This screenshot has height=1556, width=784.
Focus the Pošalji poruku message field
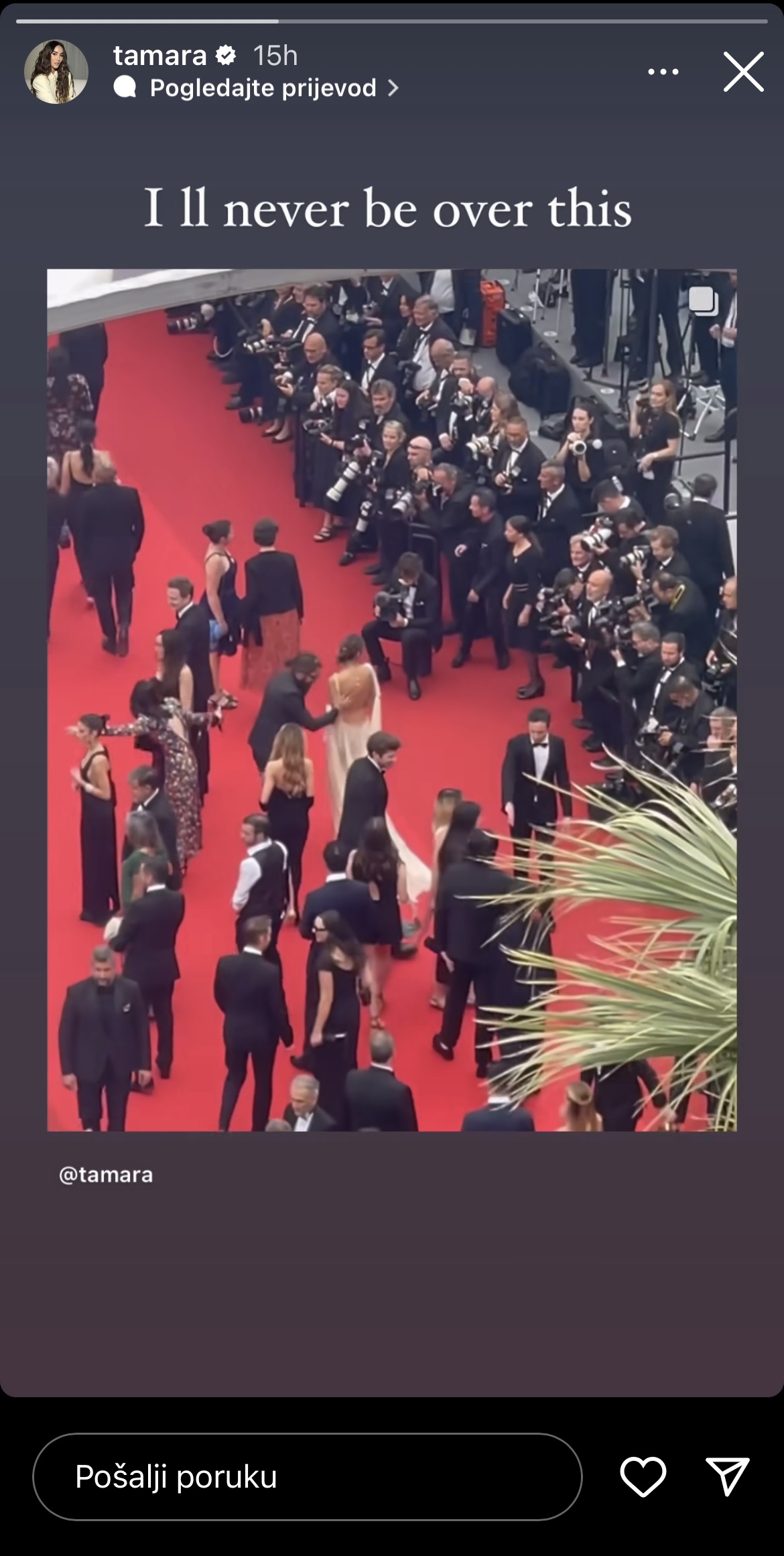tap(308, 1476)
